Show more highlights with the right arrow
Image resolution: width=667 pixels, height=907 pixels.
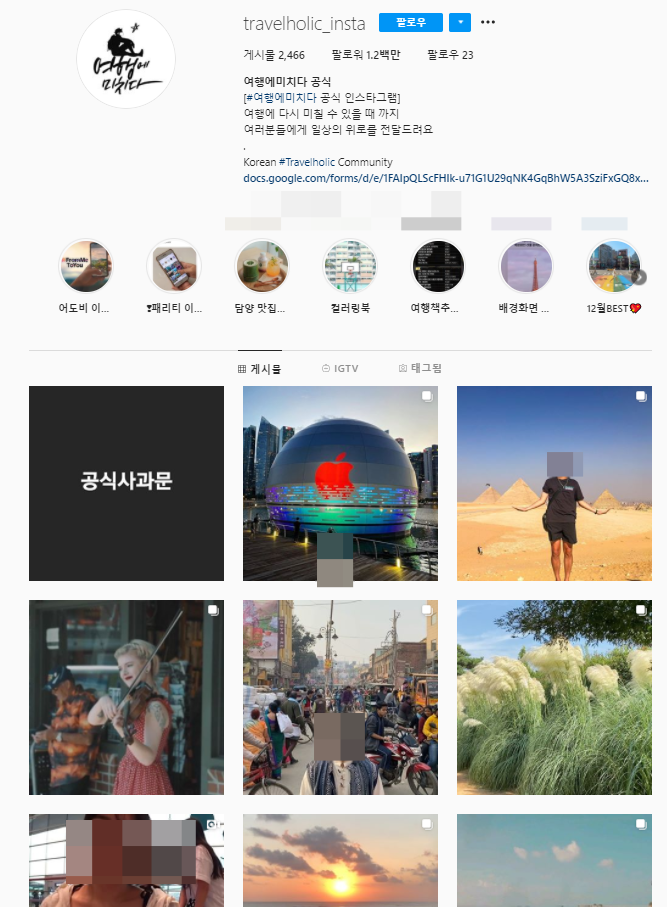(x=639, y=277)
